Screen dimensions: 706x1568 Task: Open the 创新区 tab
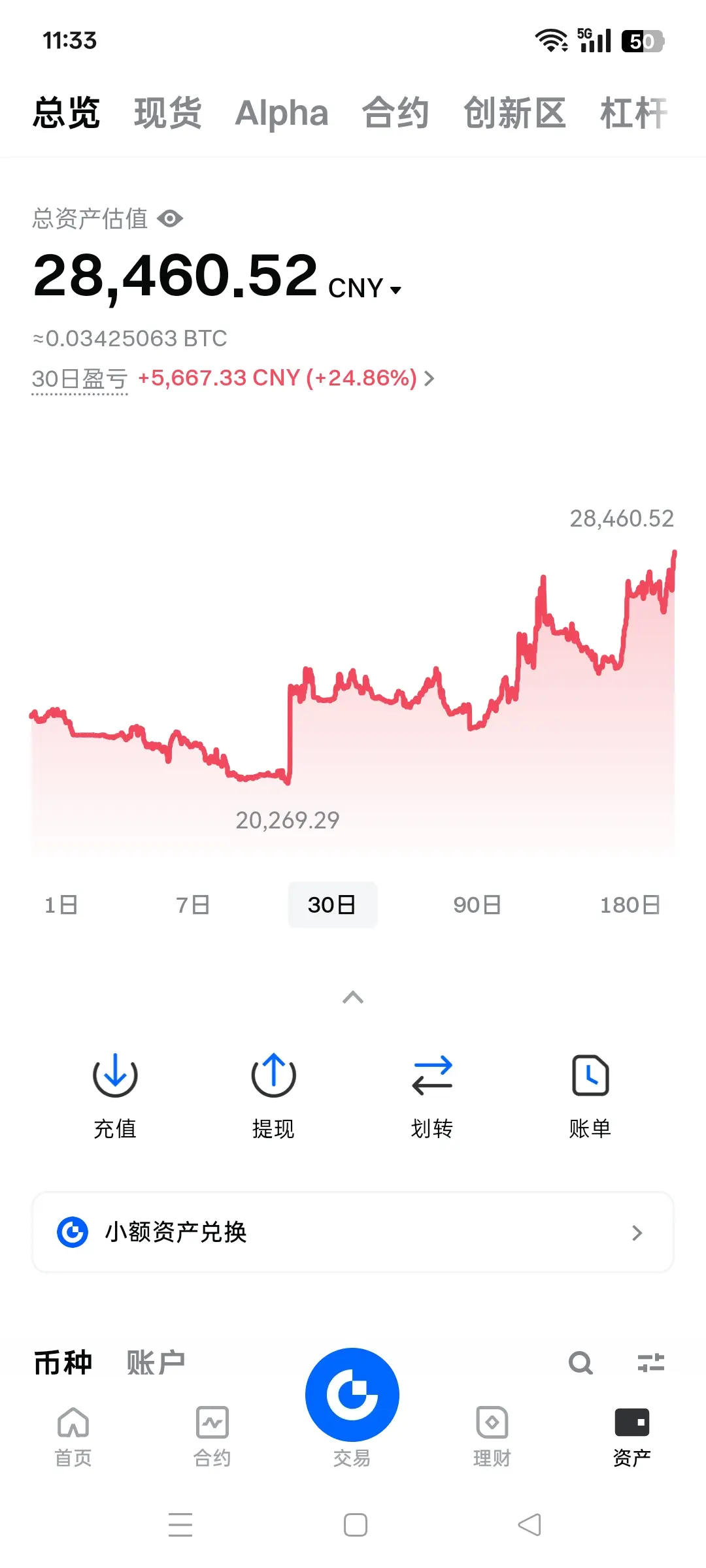[514, 113]
